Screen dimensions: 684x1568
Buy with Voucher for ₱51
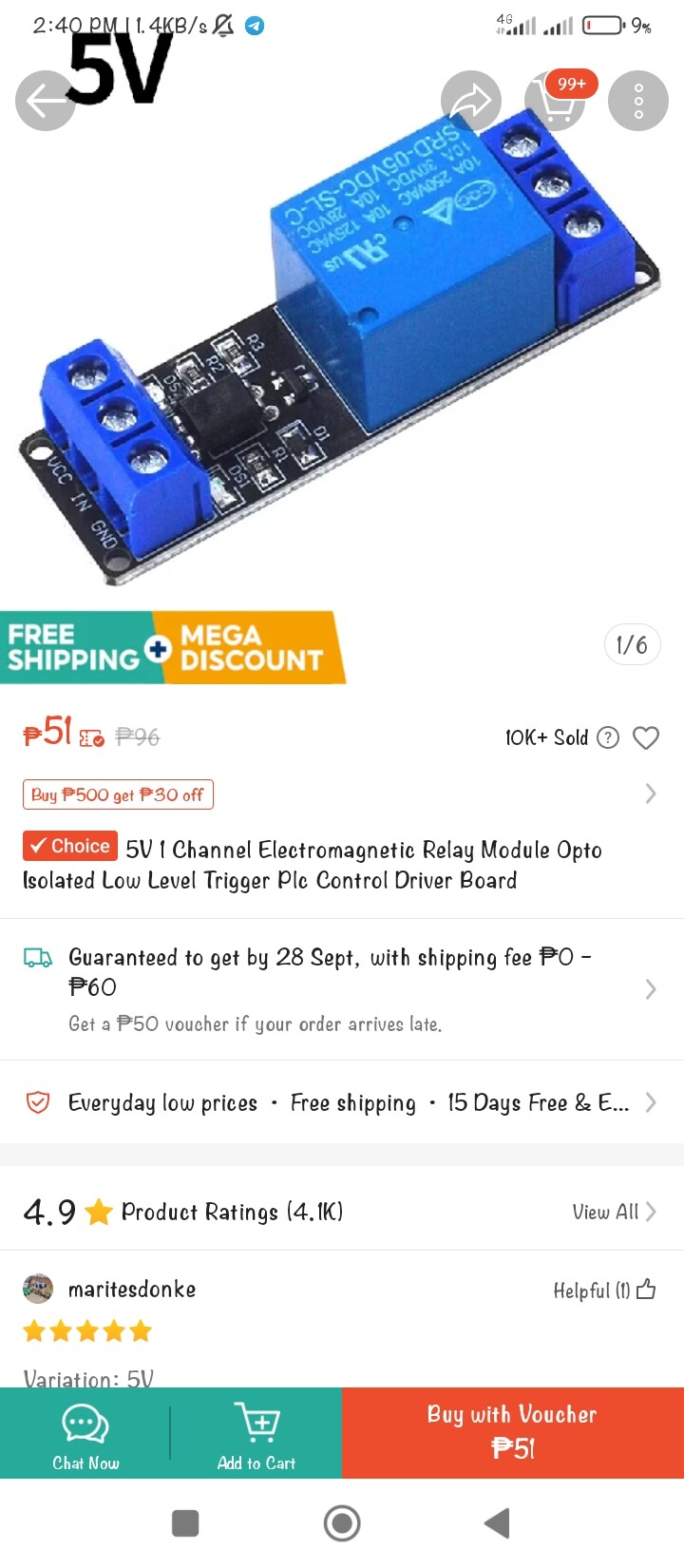coord(513,1432)
